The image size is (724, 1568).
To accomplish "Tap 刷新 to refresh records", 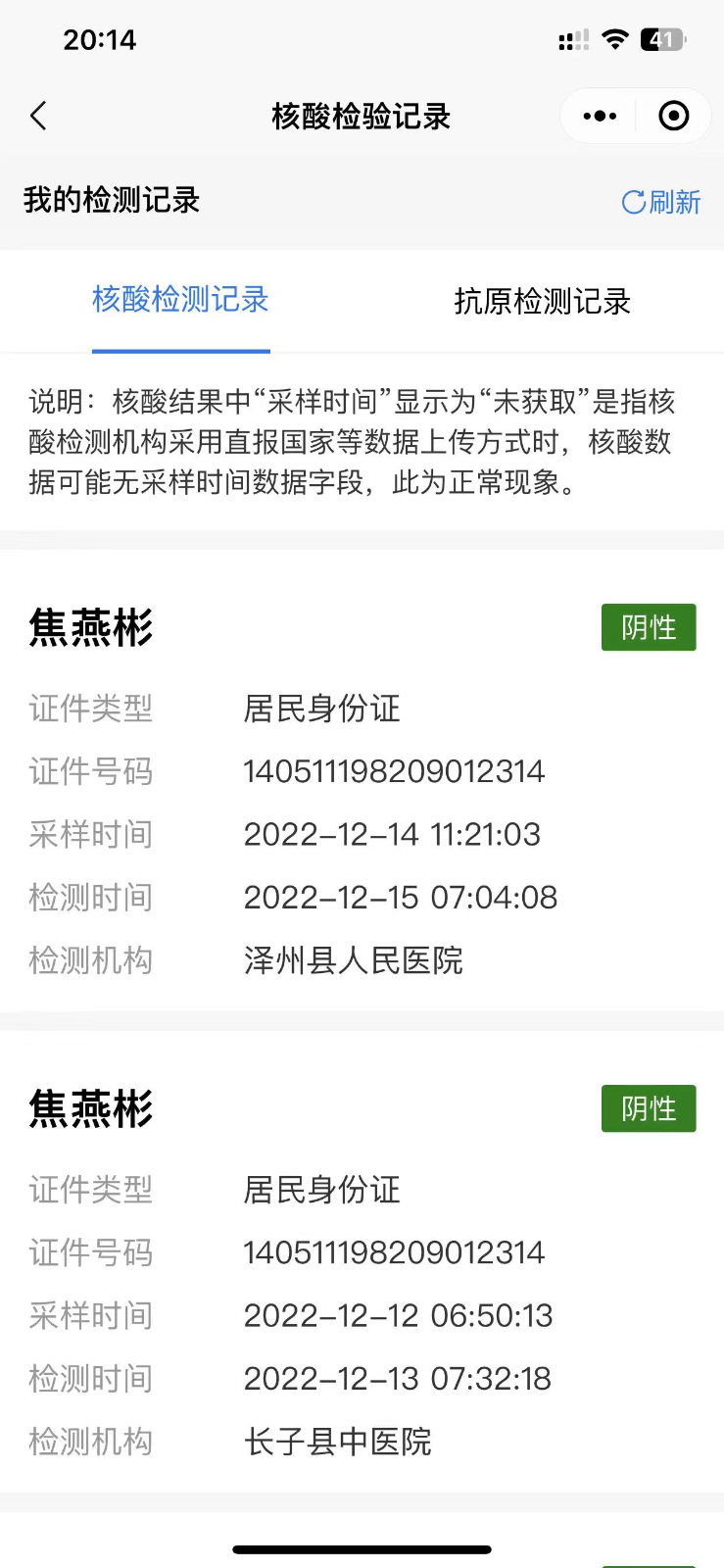I will click(661, 202).
